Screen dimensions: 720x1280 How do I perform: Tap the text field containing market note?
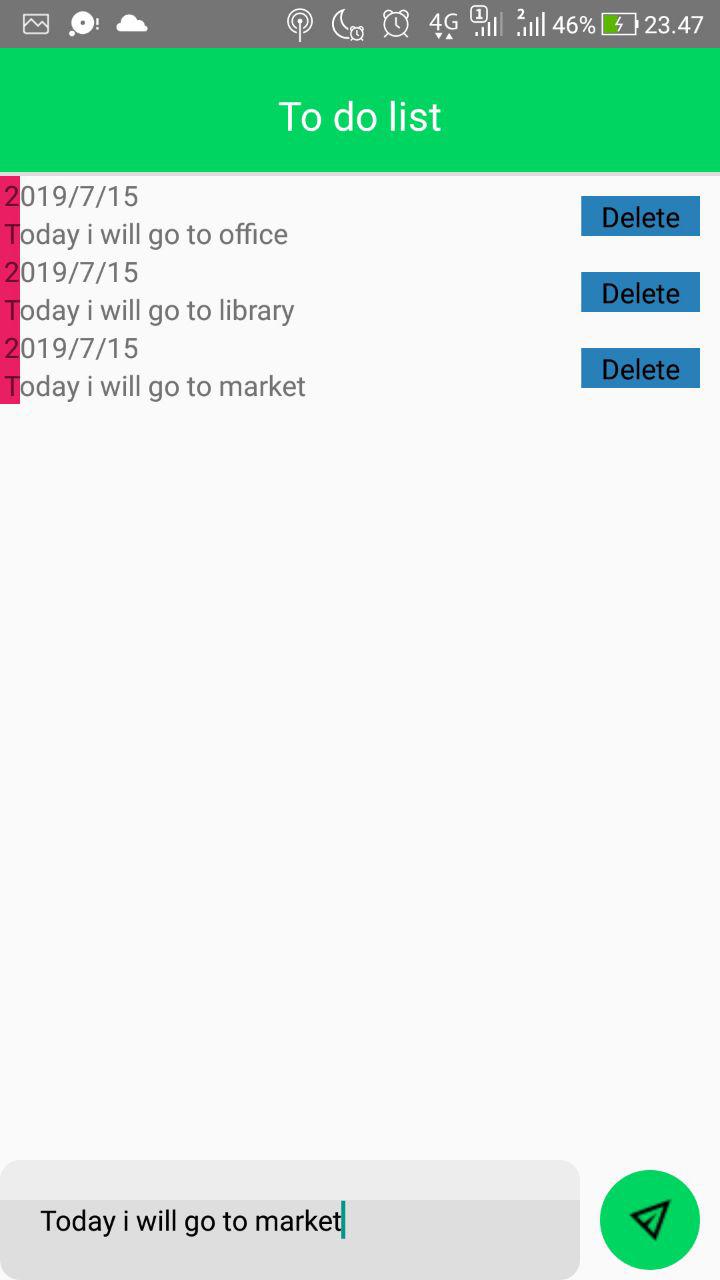[x=290, y=1220]
